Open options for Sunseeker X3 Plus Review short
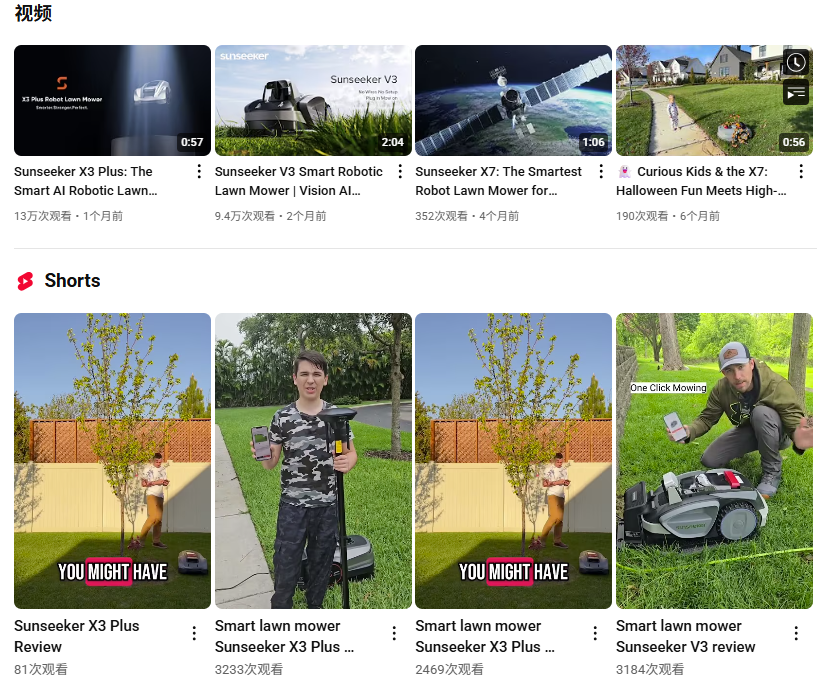Viewport: 817px width, 683px height. point(194,633)
